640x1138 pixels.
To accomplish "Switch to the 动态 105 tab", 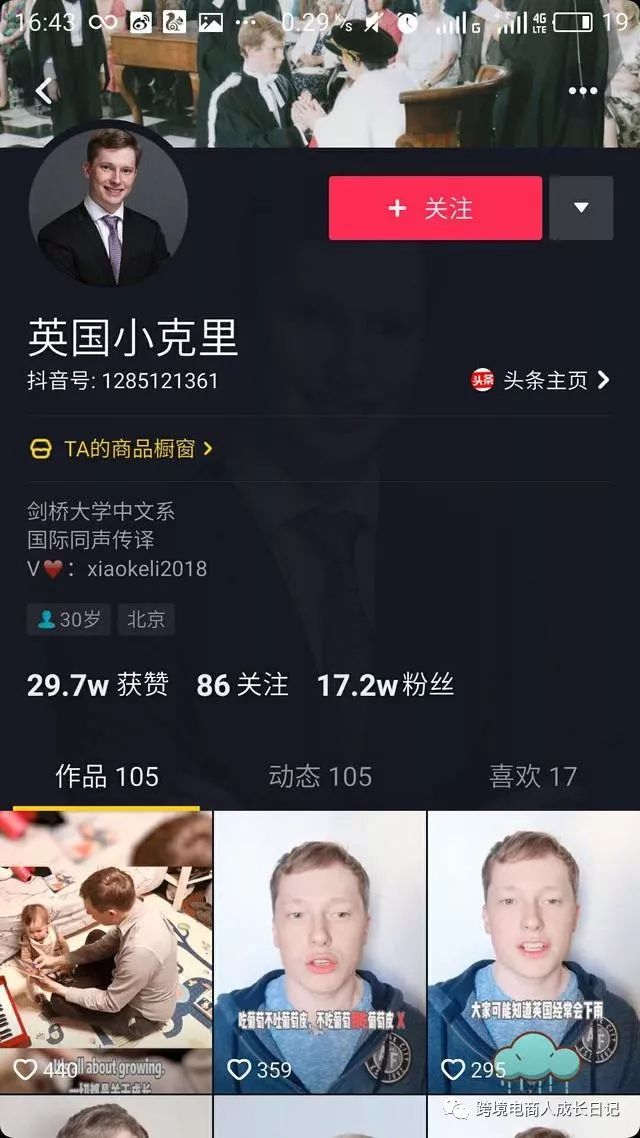I will [x=320, y=776].
